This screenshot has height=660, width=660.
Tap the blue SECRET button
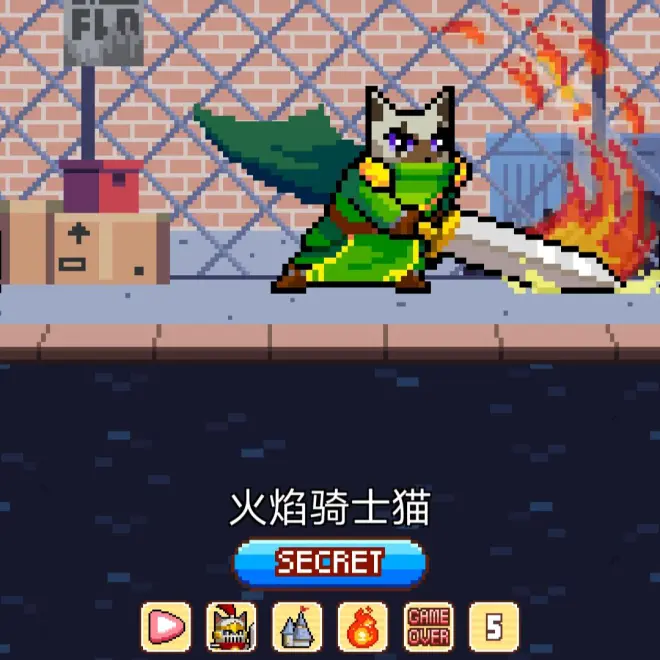pos(330,563)
